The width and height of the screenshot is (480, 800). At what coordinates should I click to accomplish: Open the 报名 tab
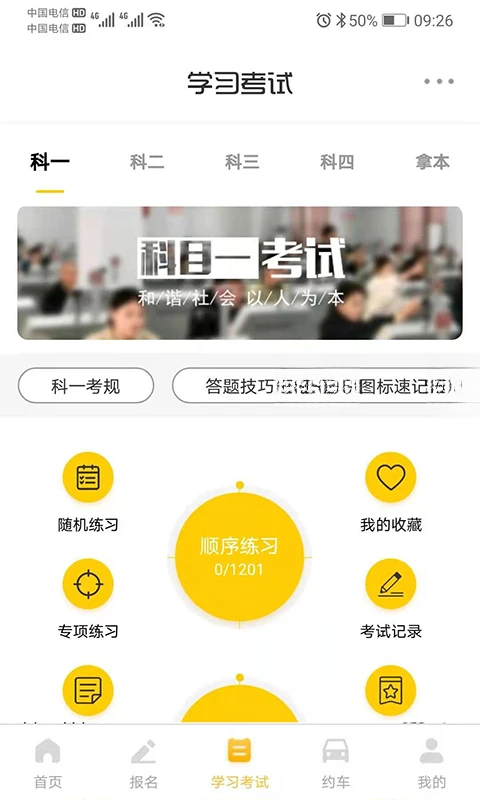click(143, 763)
